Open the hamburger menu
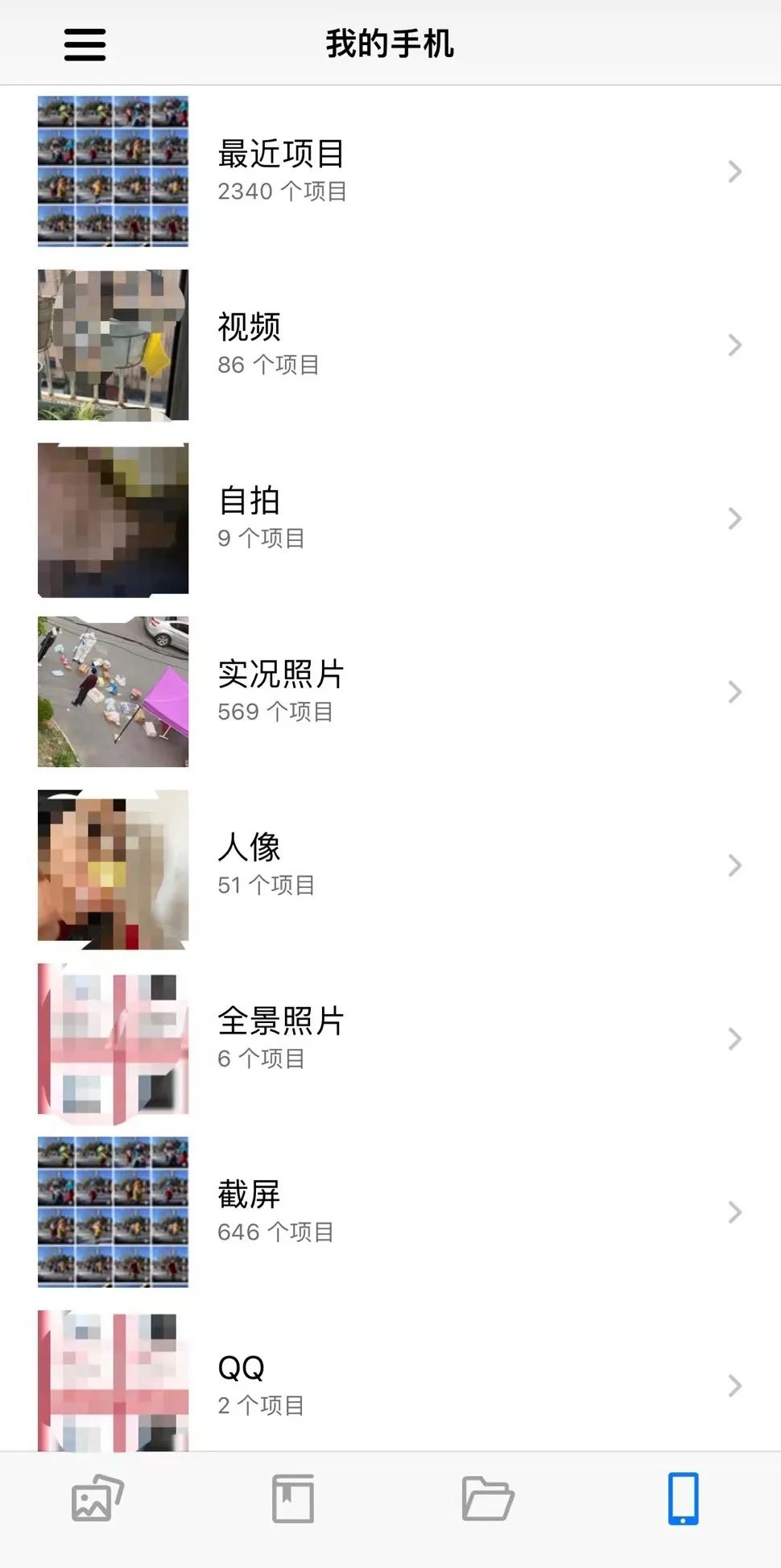 pyautogui.click(x=84, y=45)
